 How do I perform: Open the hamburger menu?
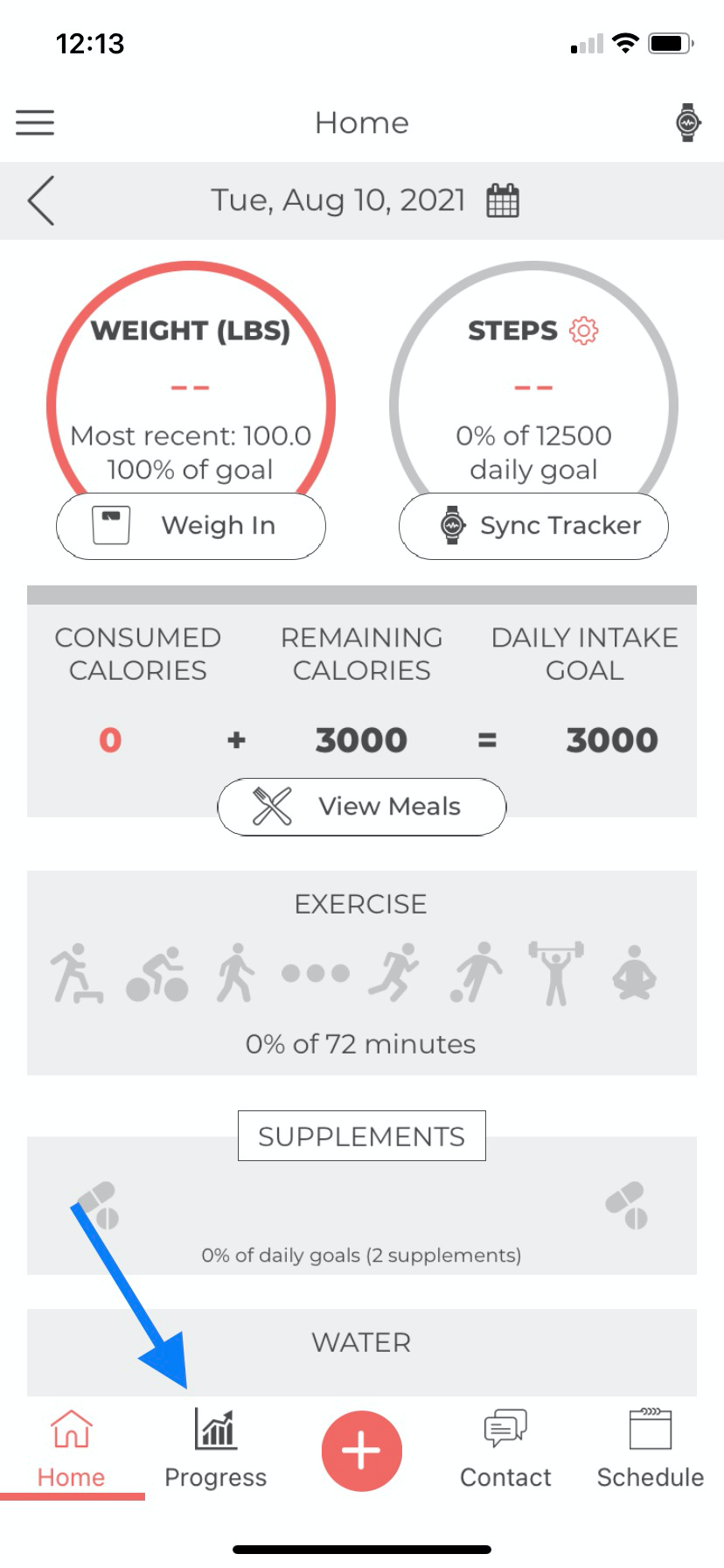click(35, 122)
